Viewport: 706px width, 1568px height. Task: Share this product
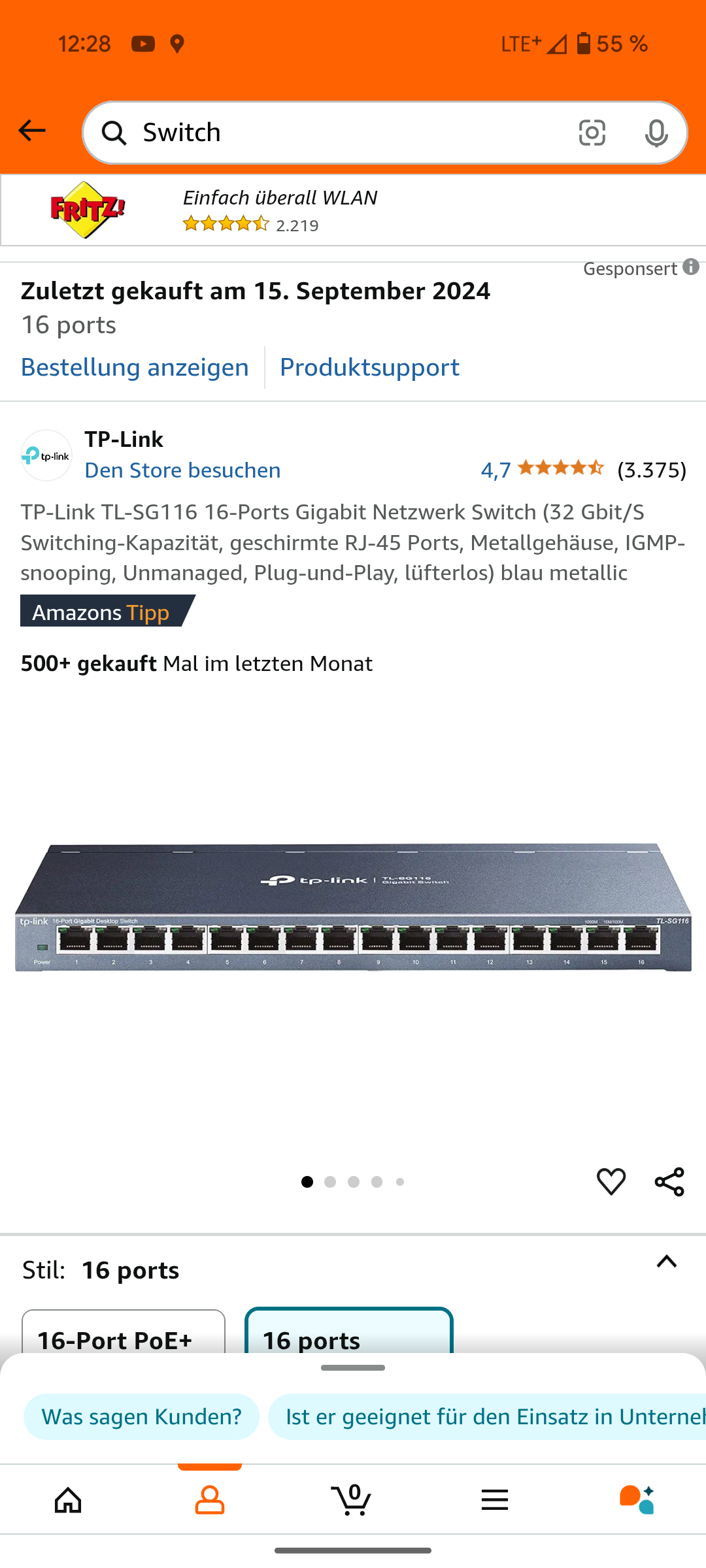[x=669, y=1182]
